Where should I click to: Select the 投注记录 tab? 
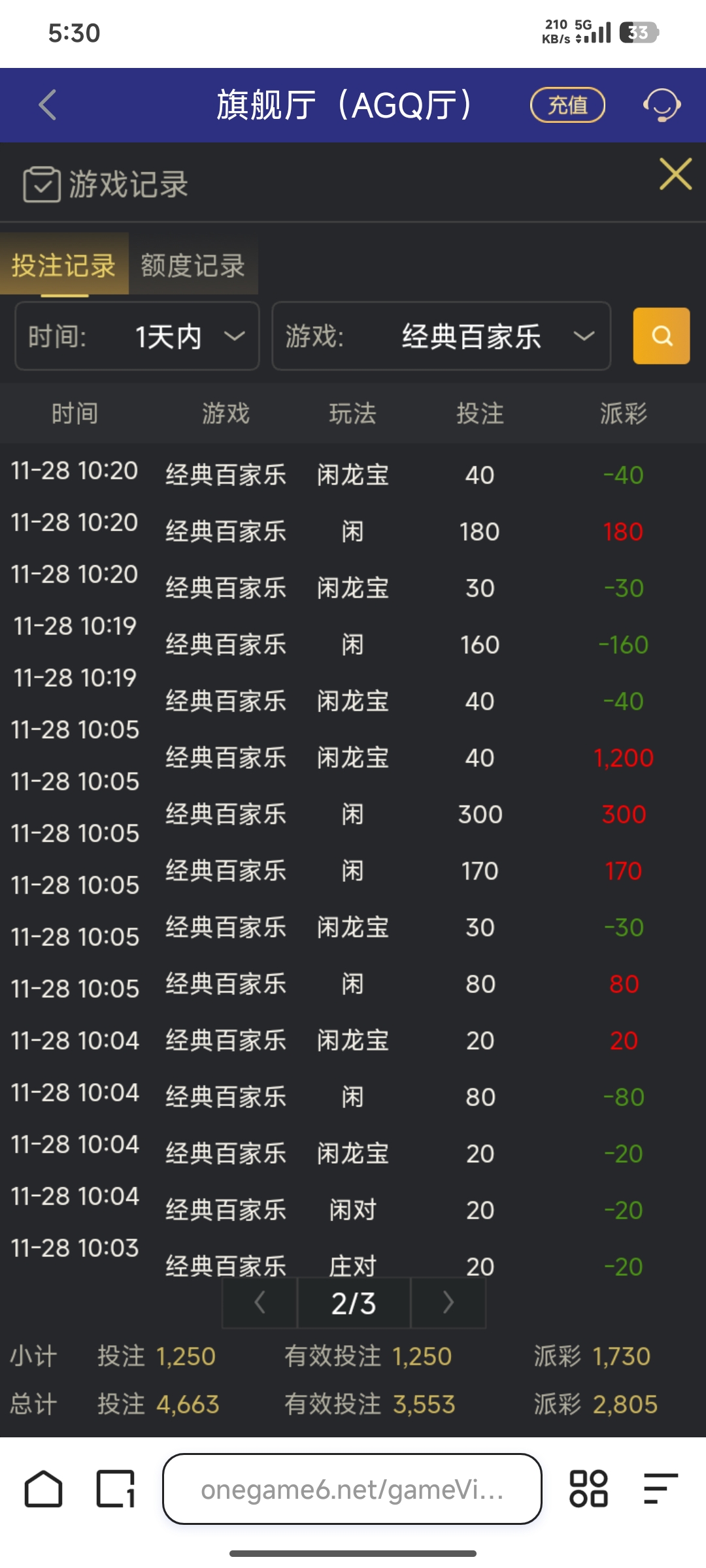[63, 266]
